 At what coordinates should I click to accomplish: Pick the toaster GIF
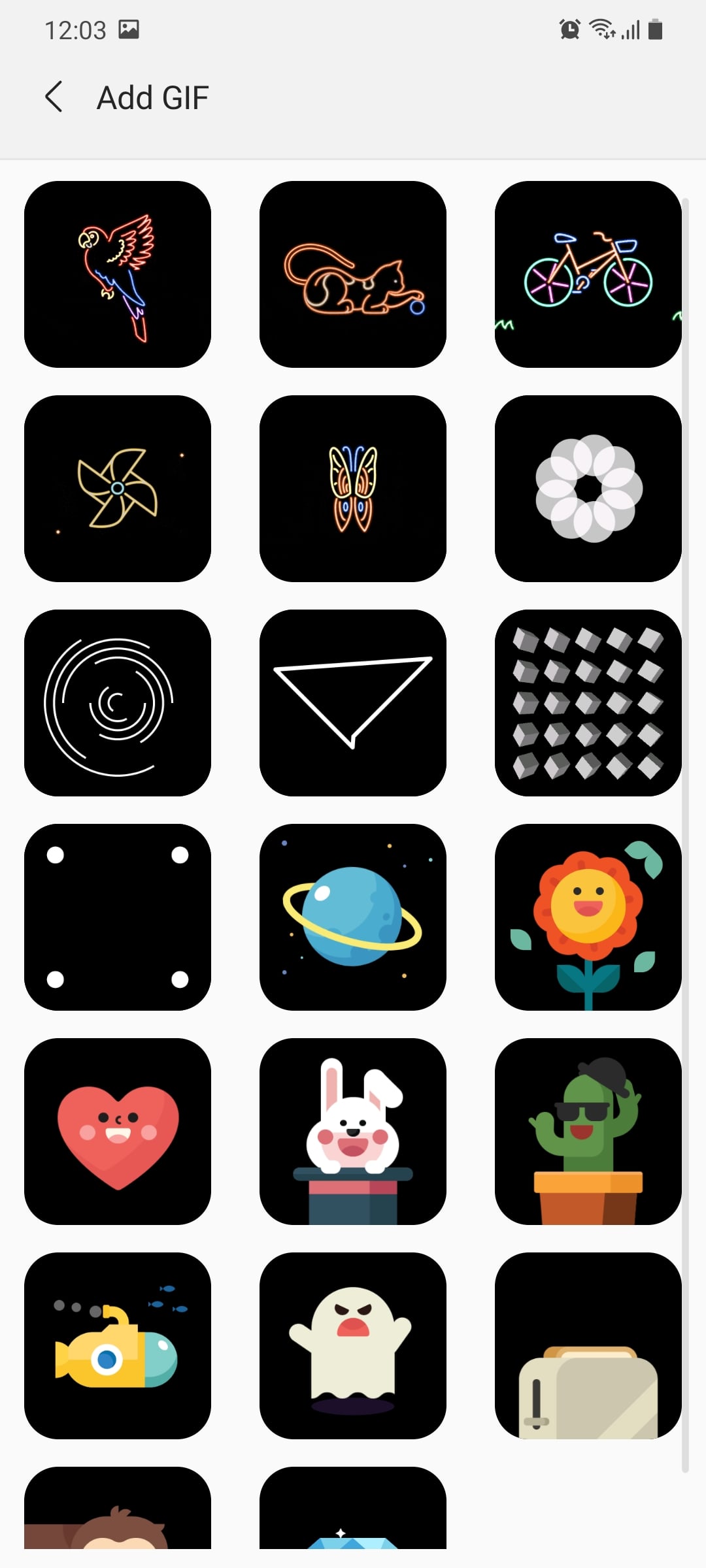tap(588, 1346)
